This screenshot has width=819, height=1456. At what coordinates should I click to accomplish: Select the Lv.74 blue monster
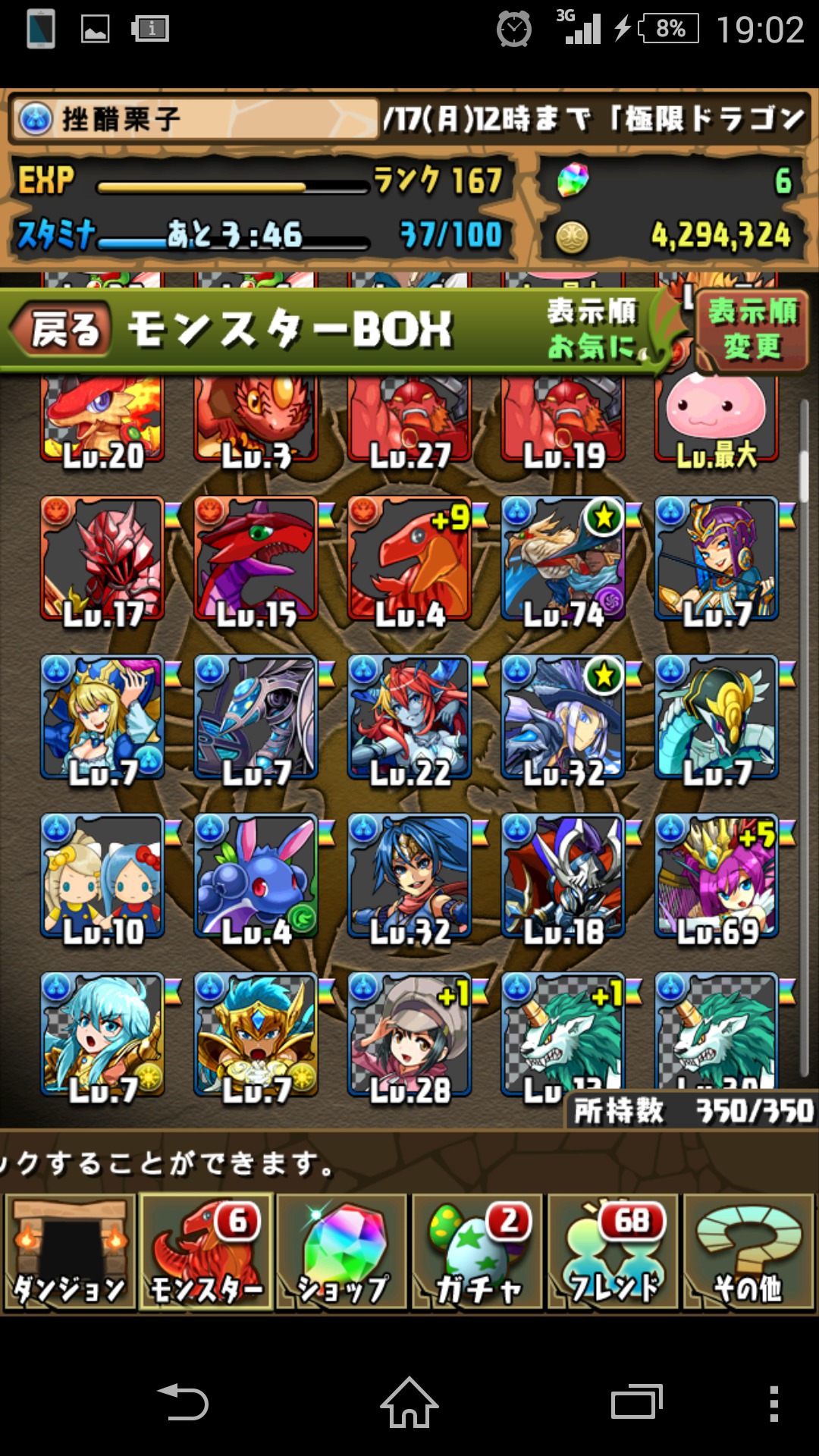pos(563,560)
